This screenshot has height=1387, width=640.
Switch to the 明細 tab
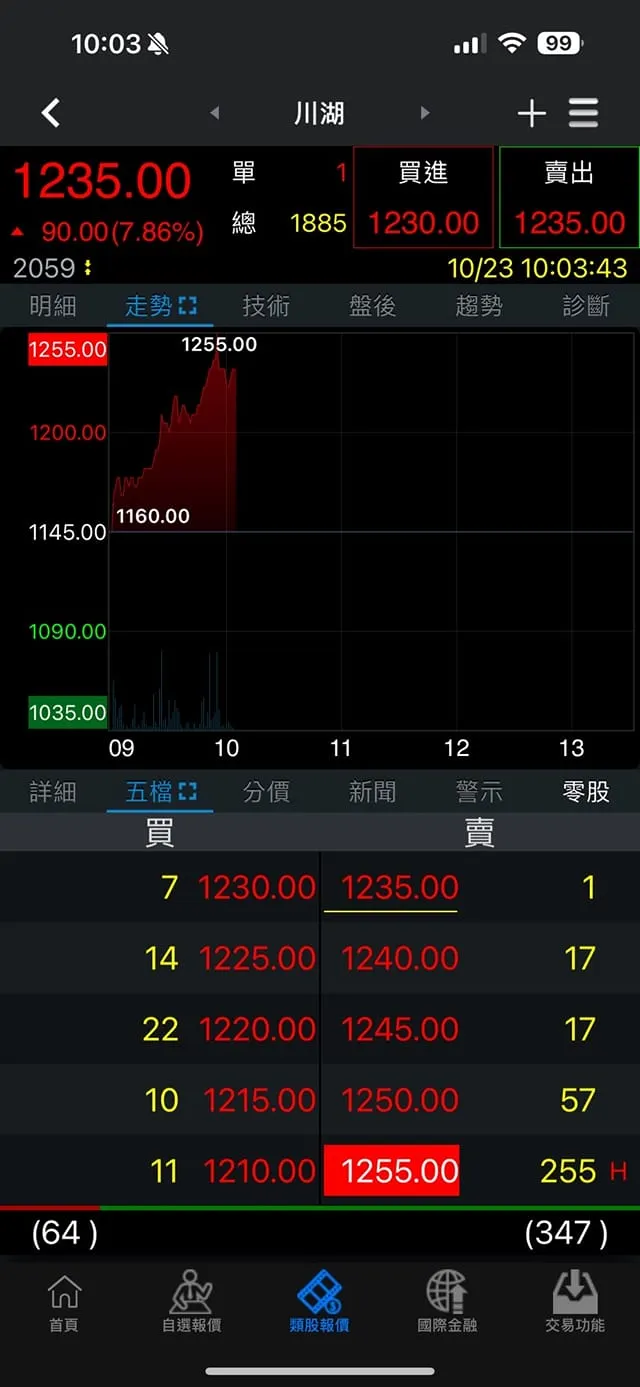click(53, 306)
